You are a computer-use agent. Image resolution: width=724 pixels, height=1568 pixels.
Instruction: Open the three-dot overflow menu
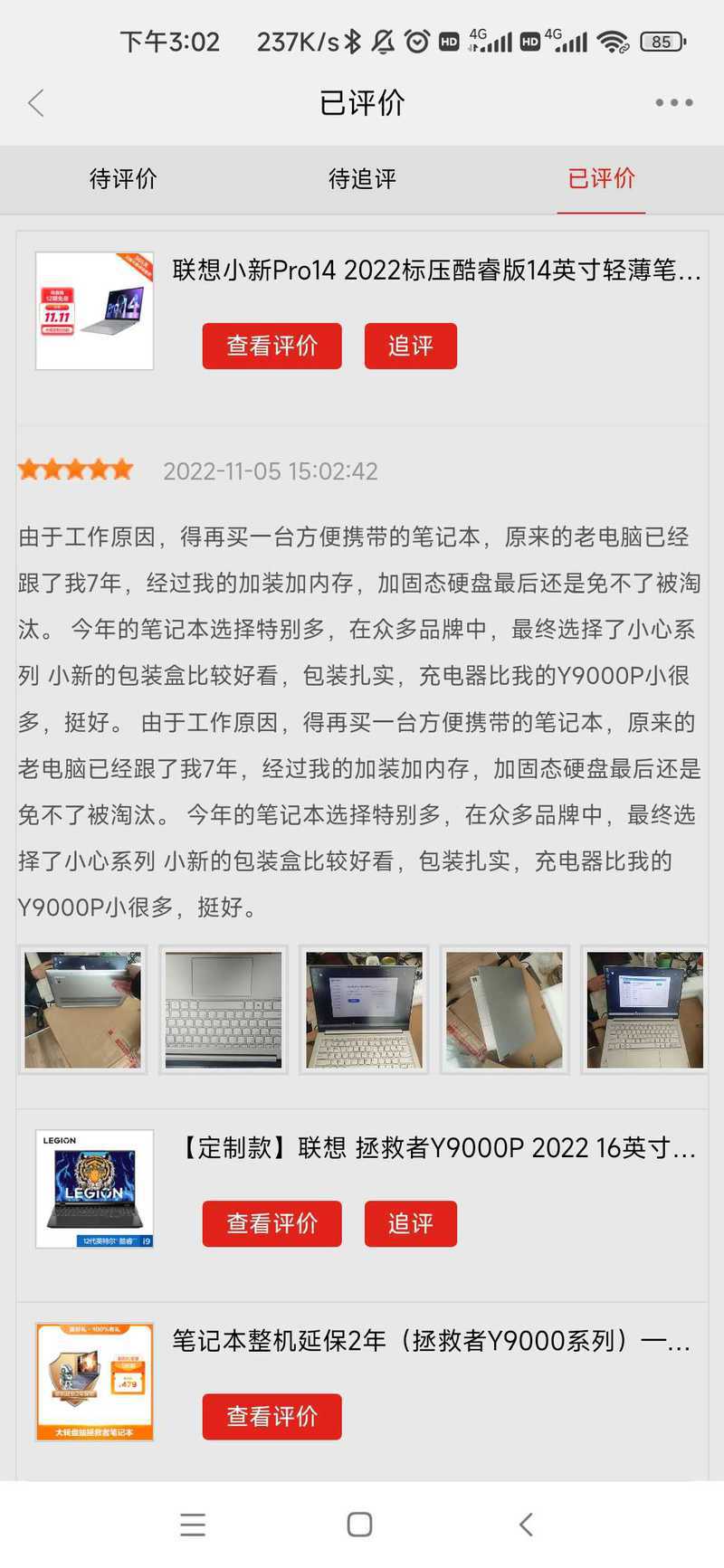point(674,103)
